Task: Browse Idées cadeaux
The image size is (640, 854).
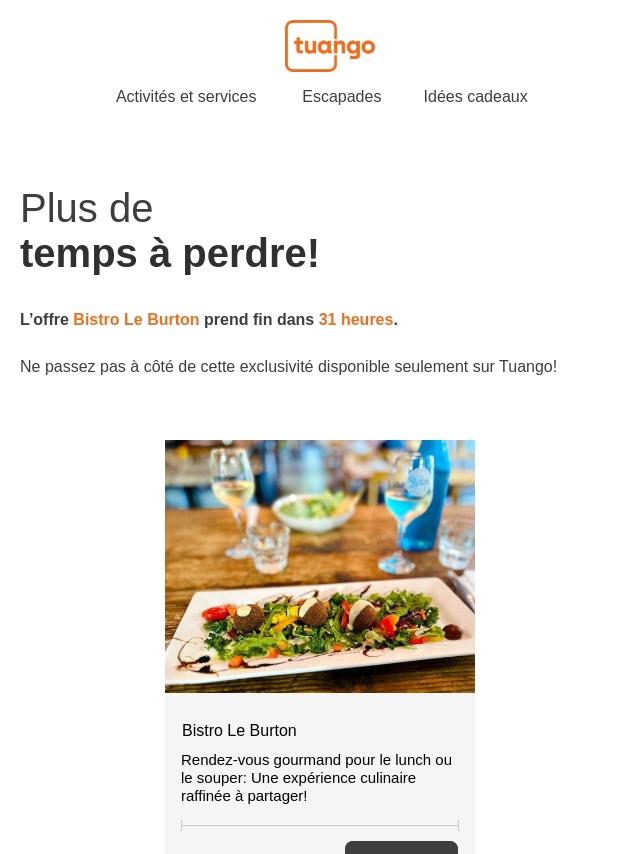Action: coord(475,97)
